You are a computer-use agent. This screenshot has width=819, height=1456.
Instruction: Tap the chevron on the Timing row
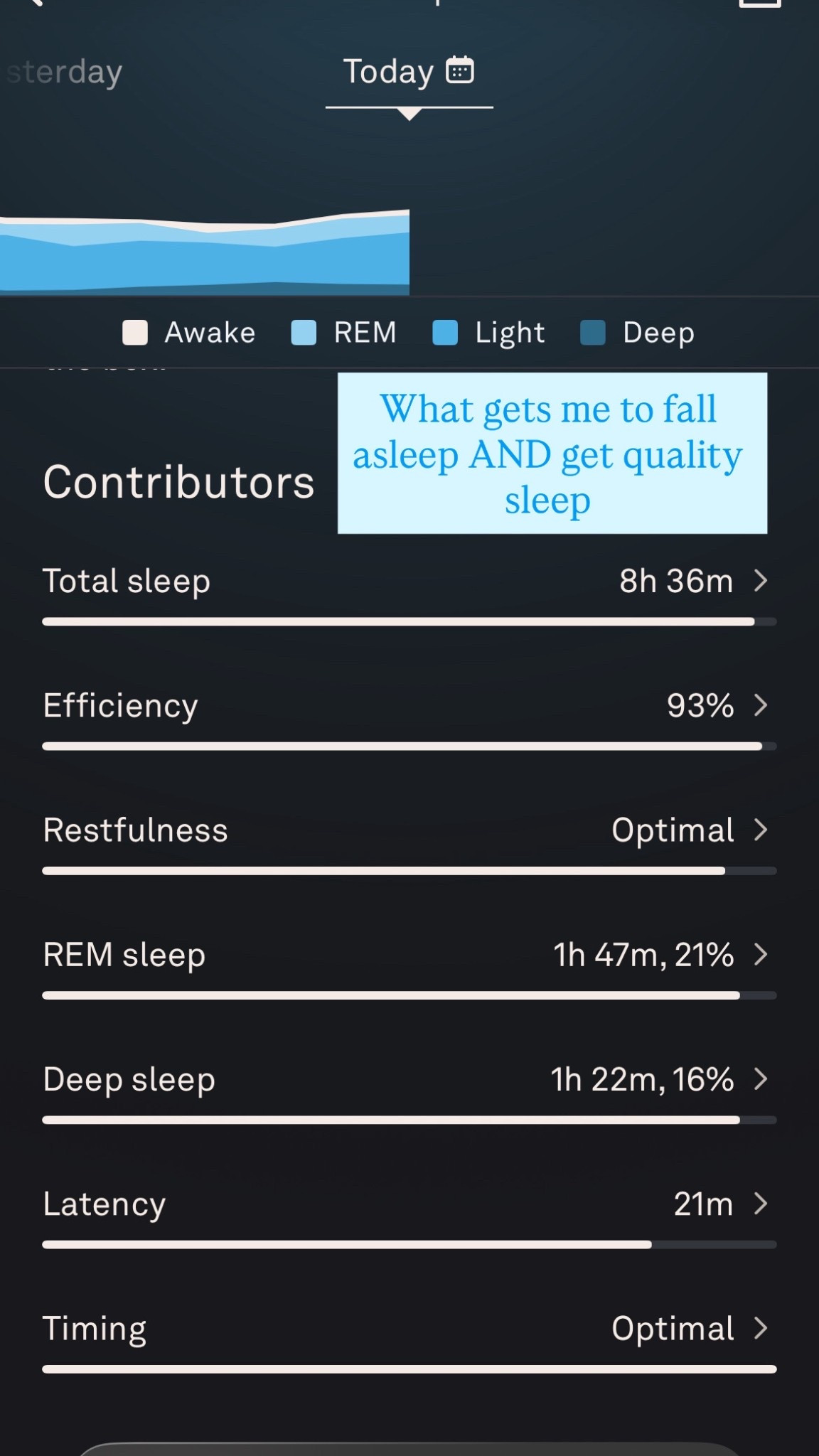click(x=761, y=1328)
